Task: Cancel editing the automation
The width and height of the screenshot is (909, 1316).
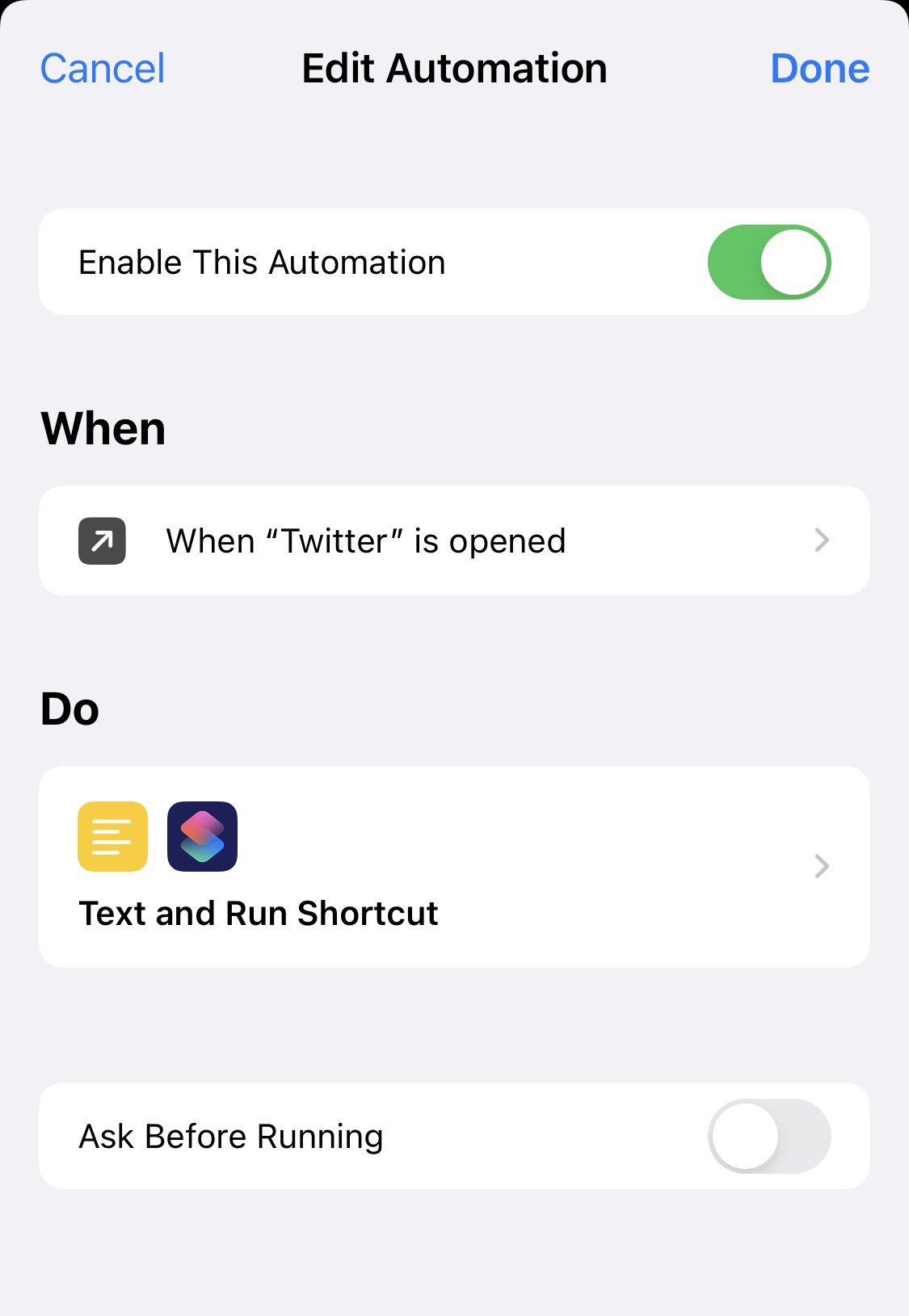Action: click(x=102, y=68)
